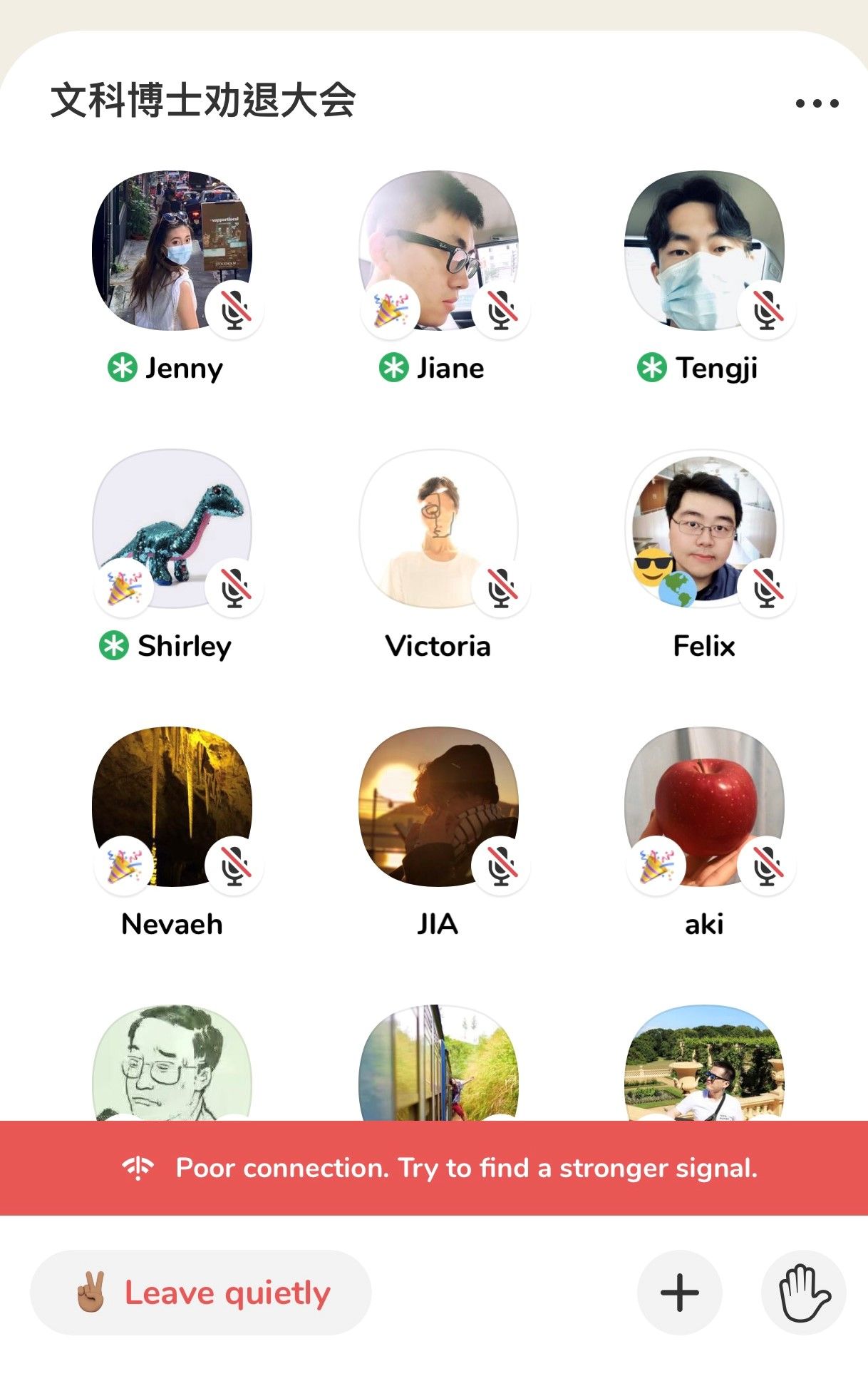868x1391 pixels.
Task: Open Tengji's profile
Action: point(704,250)
